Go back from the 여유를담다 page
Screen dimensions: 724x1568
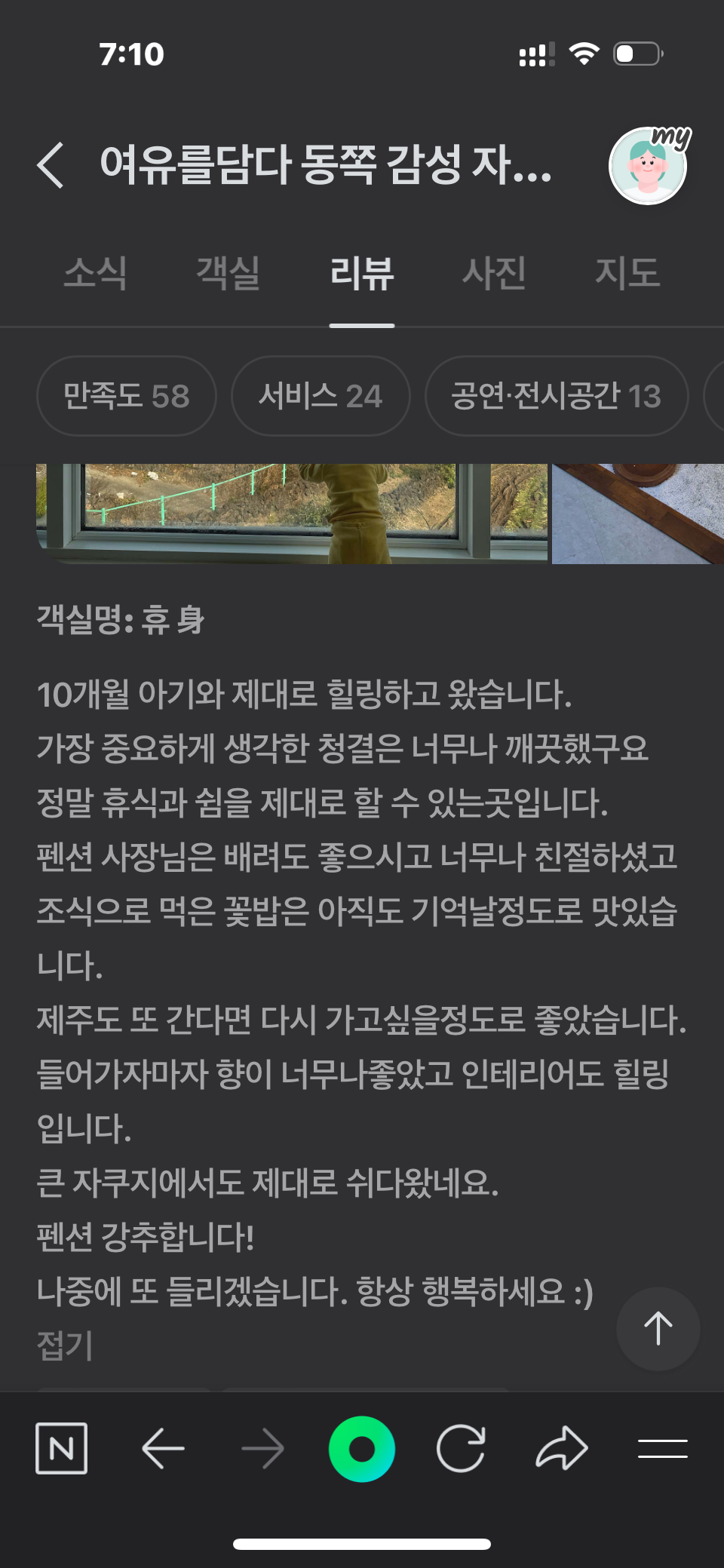[x=50, y=165]
